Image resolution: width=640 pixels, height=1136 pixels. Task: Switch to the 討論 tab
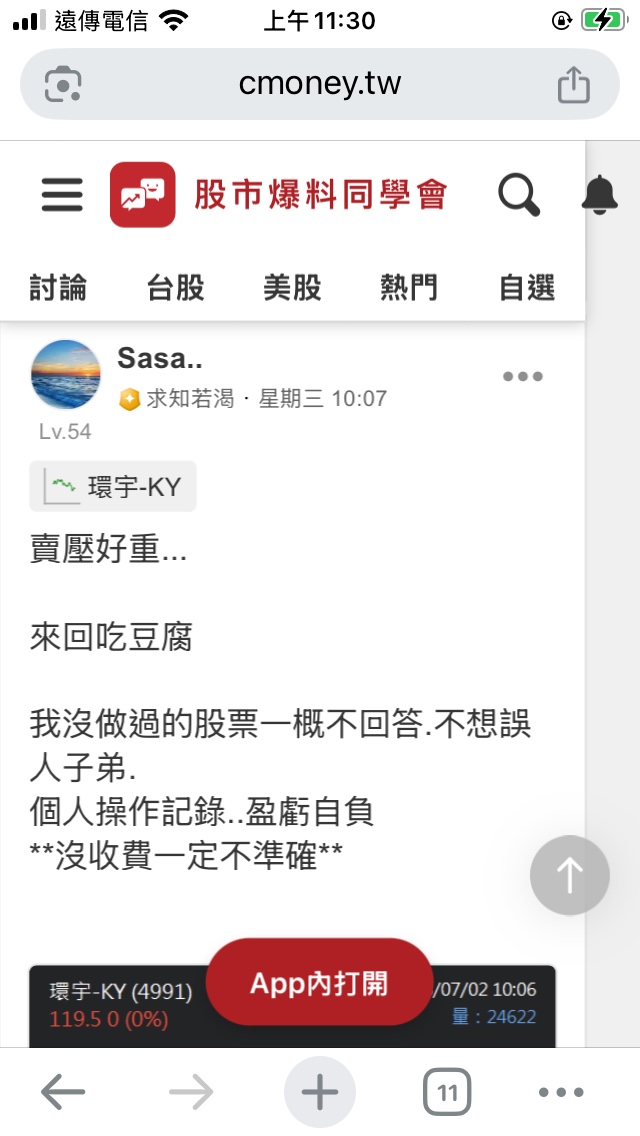58,288
